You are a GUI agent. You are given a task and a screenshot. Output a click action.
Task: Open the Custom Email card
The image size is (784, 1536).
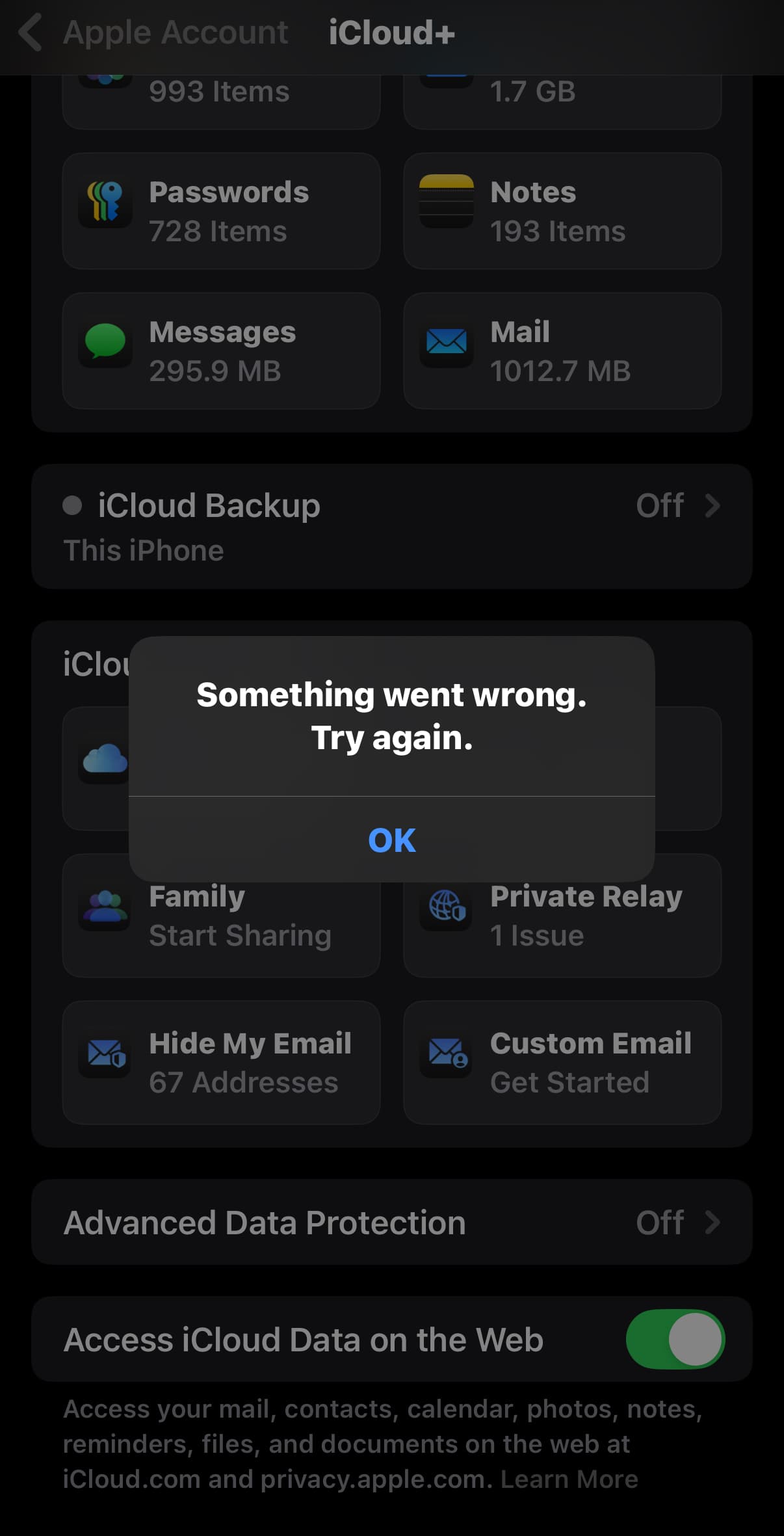click(x=562, y=1062)
